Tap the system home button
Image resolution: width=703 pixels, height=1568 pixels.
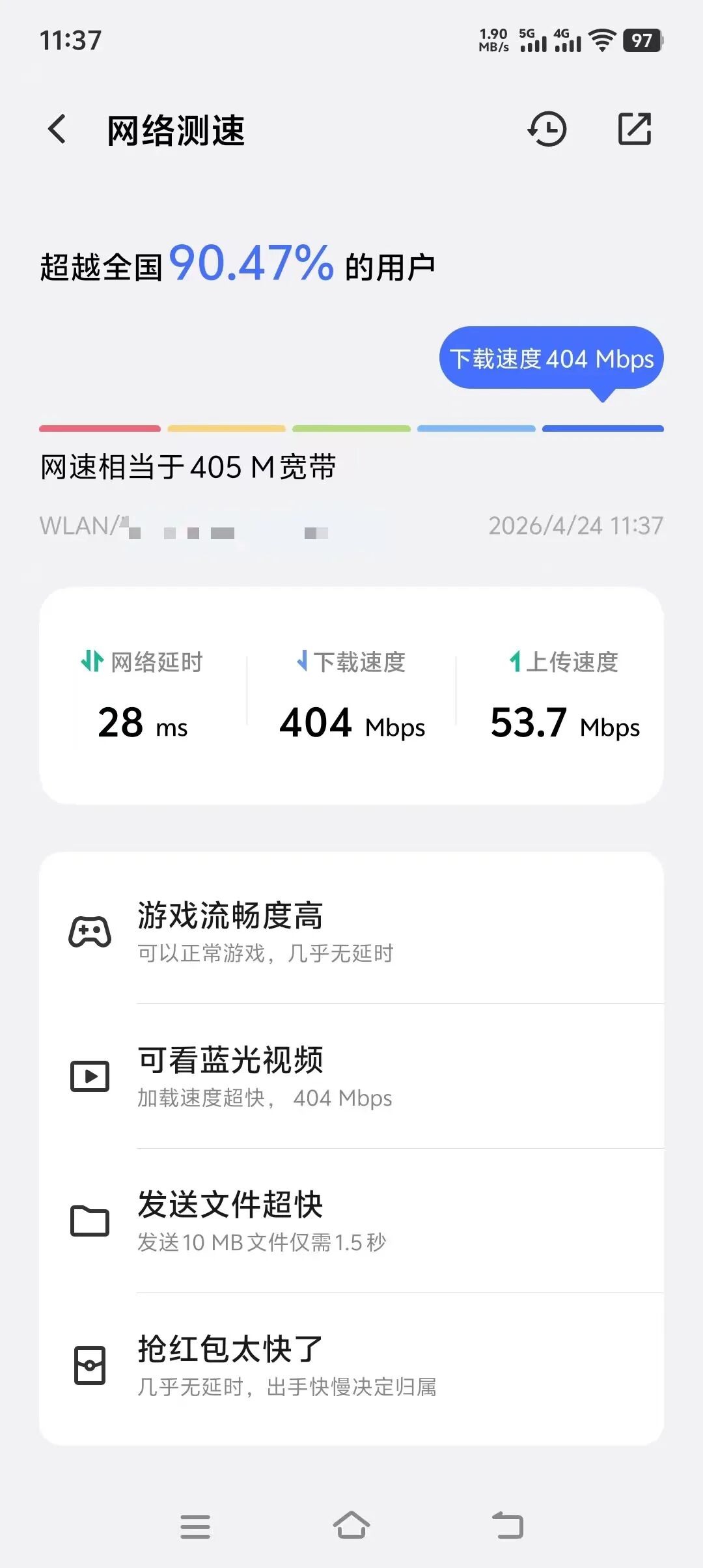pos(351,1525)
